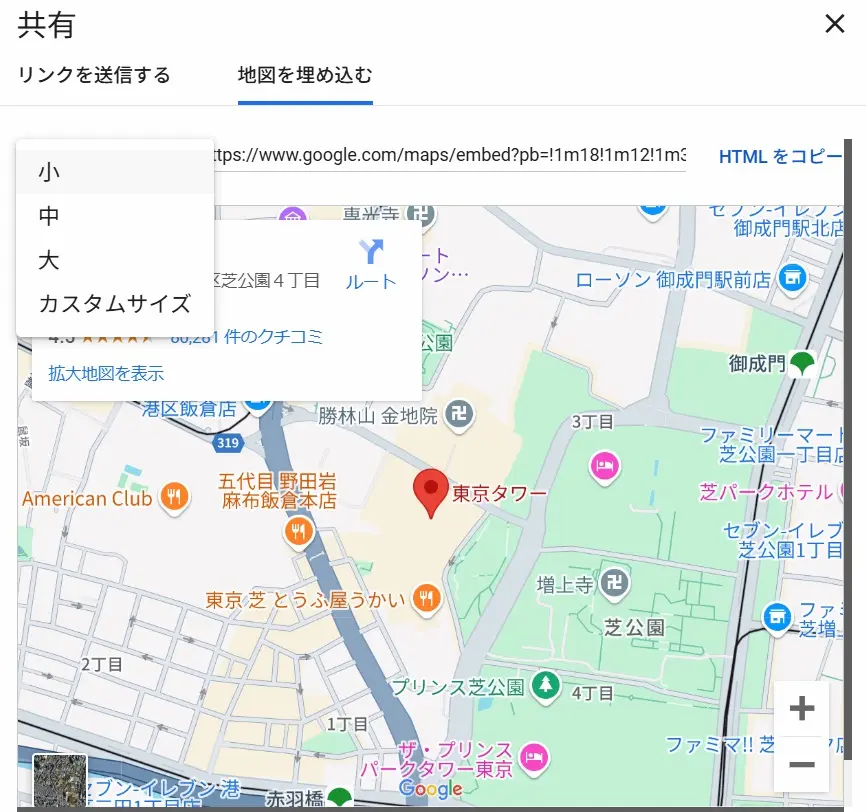Switch to リンクを送信する tab

tap(94, 75)
